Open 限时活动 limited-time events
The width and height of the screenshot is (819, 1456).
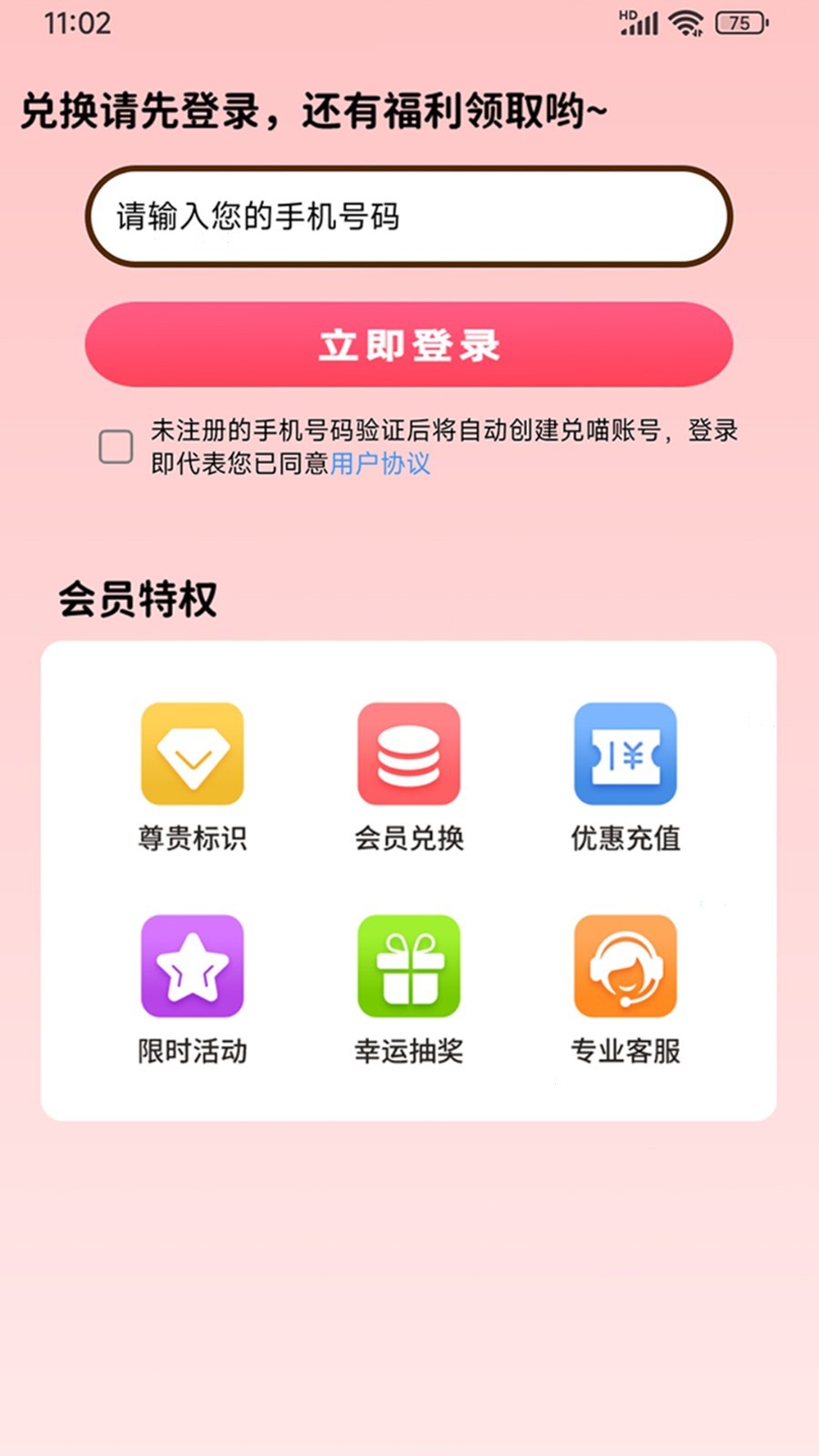pos(192,989)
